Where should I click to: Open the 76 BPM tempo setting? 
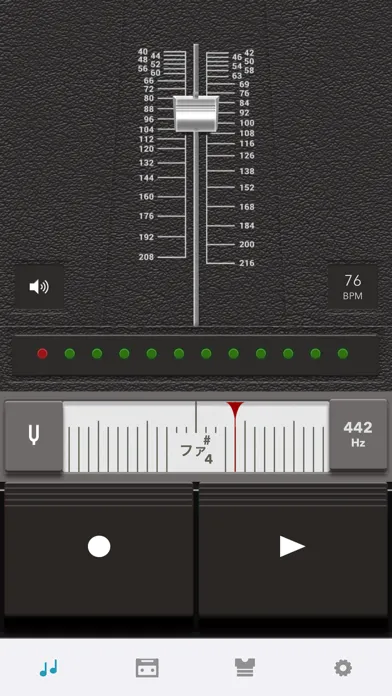[x=352, y=287]
